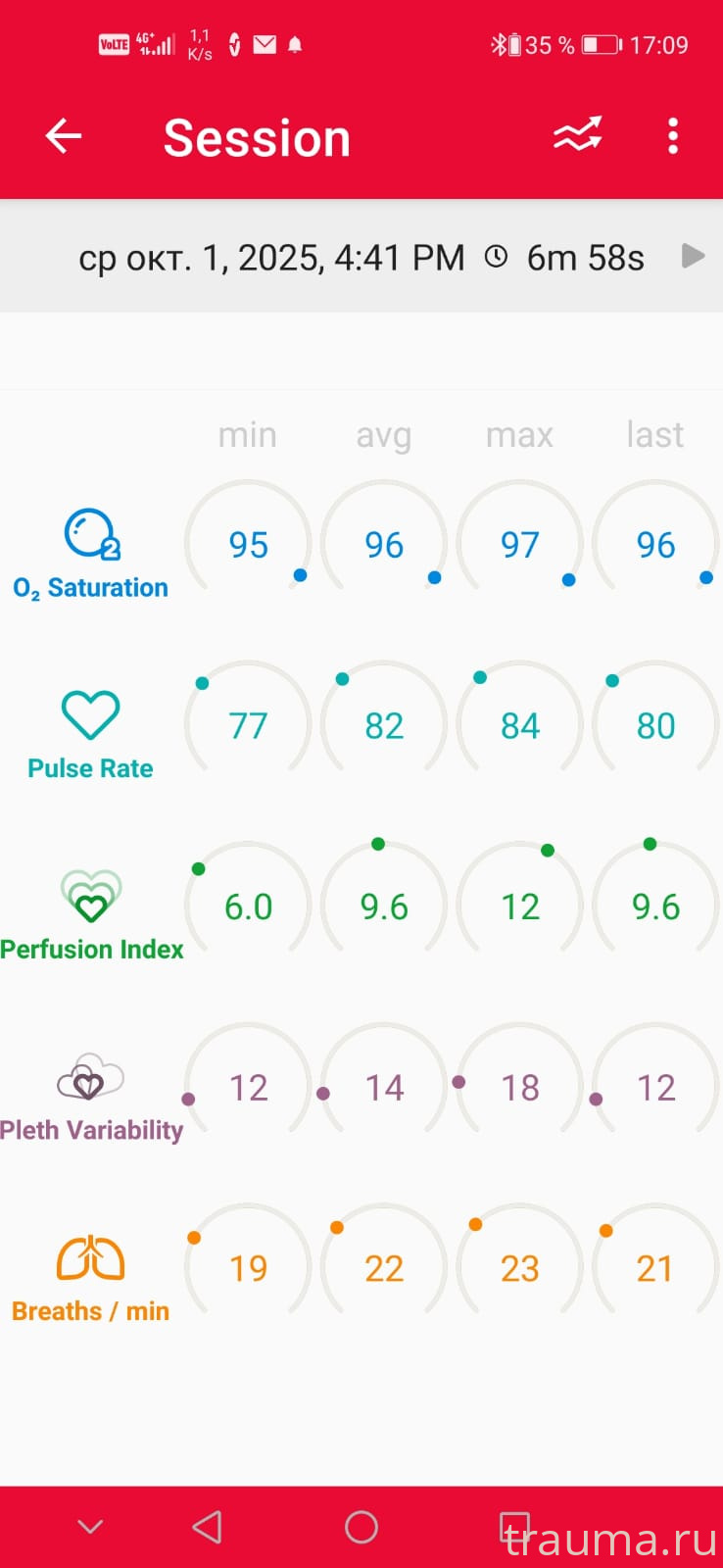
Task: Open the trend chart view
Action: click(x=577, y=136)
